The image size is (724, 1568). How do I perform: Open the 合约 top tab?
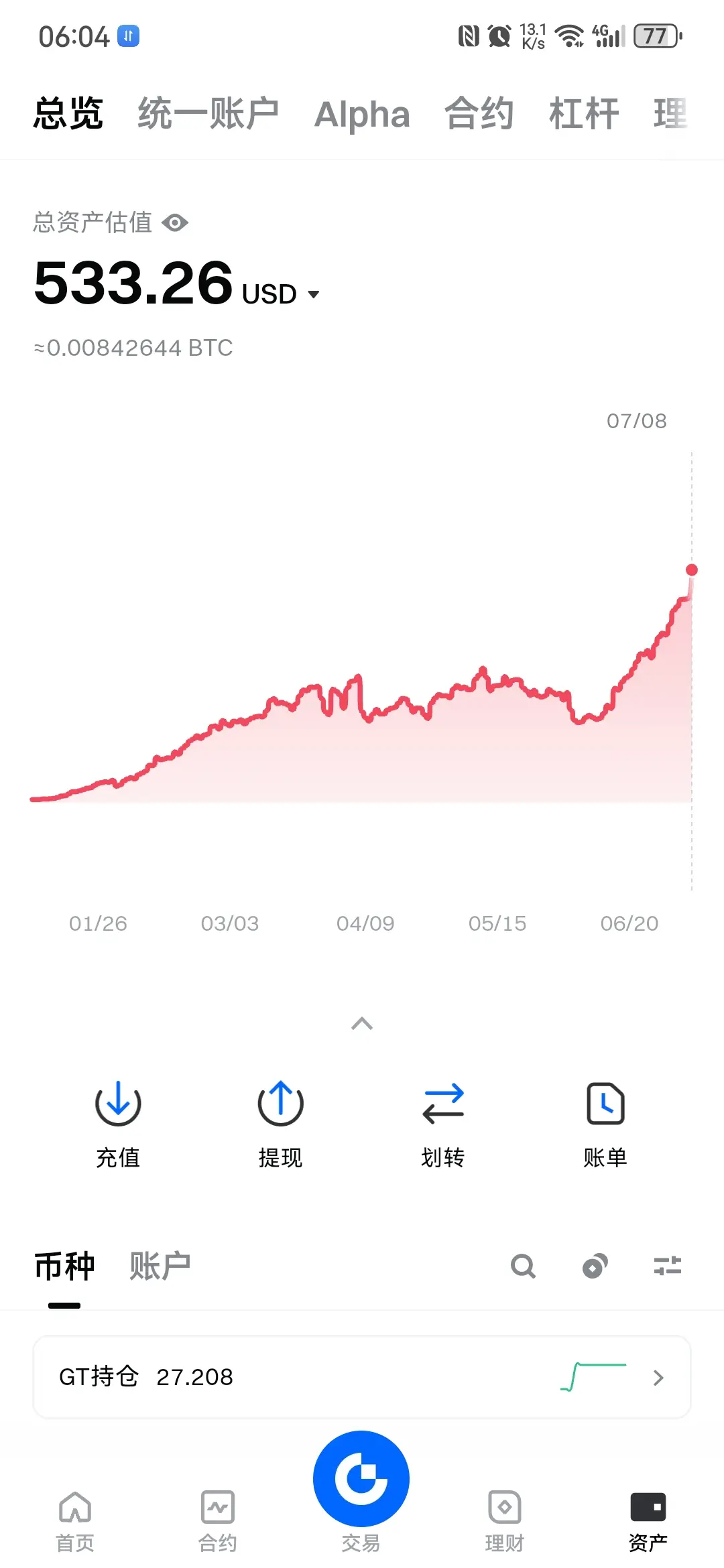point(479,113)
